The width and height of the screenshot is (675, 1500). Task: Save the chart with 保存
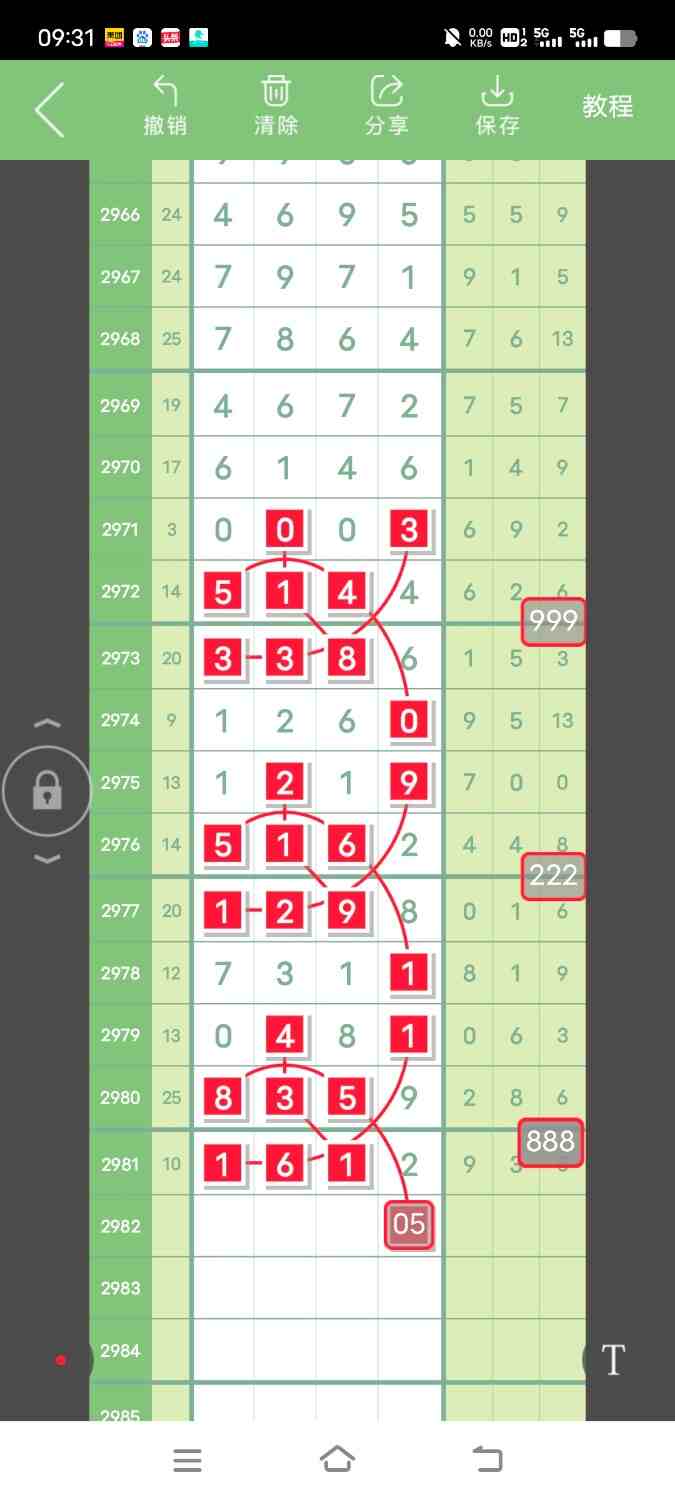(497, 107)
